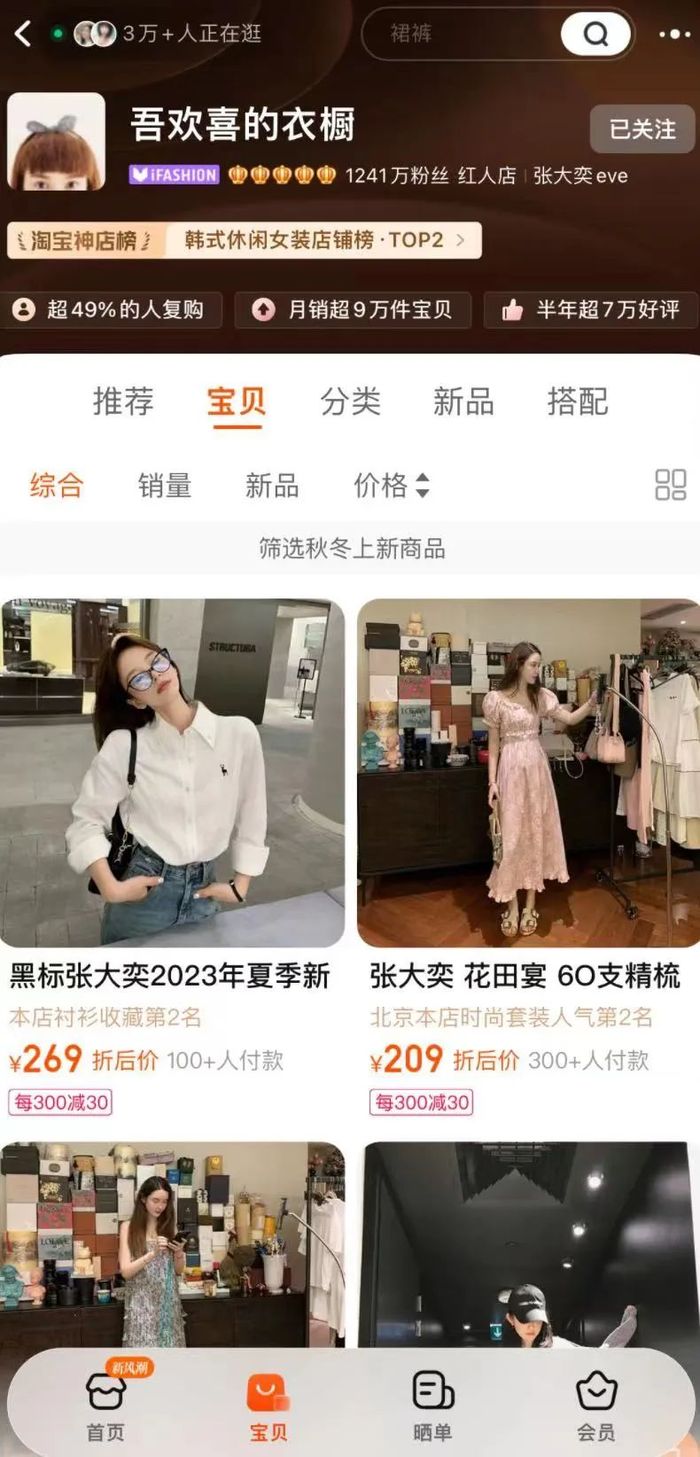Image resolution: width=700 pixels, height=1457 pixels.
Task: Select the 综合 sort option
Action: pyautogui.click(x=57, y=486)
